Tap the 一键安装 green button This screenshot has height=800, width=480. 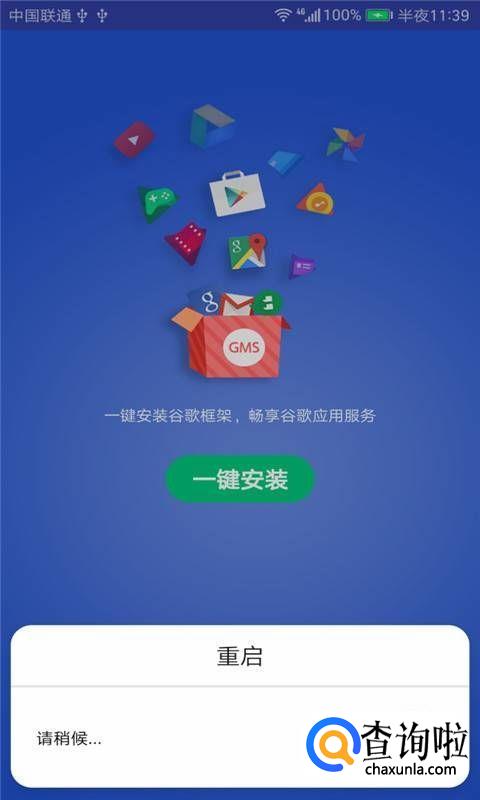(x=240, y=479)
